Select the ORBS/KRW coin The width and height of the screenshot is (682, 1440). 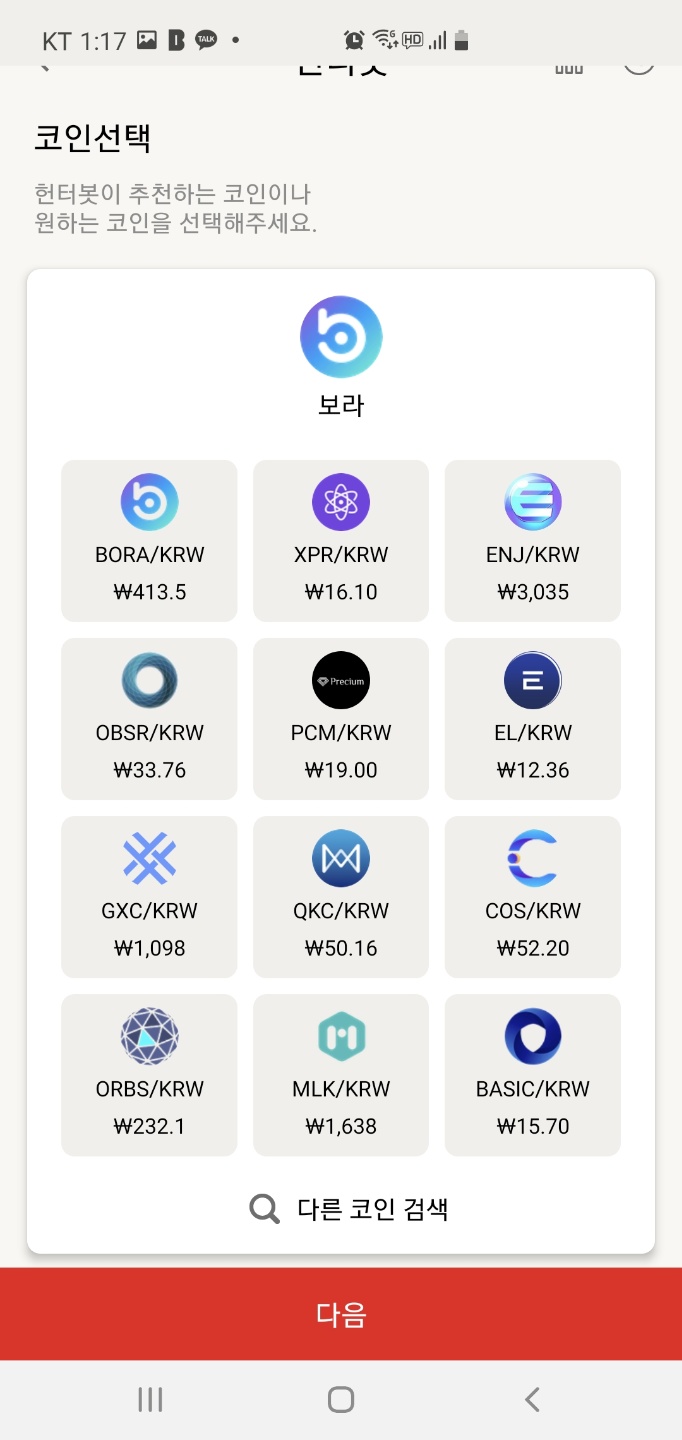click(149, 1074)
